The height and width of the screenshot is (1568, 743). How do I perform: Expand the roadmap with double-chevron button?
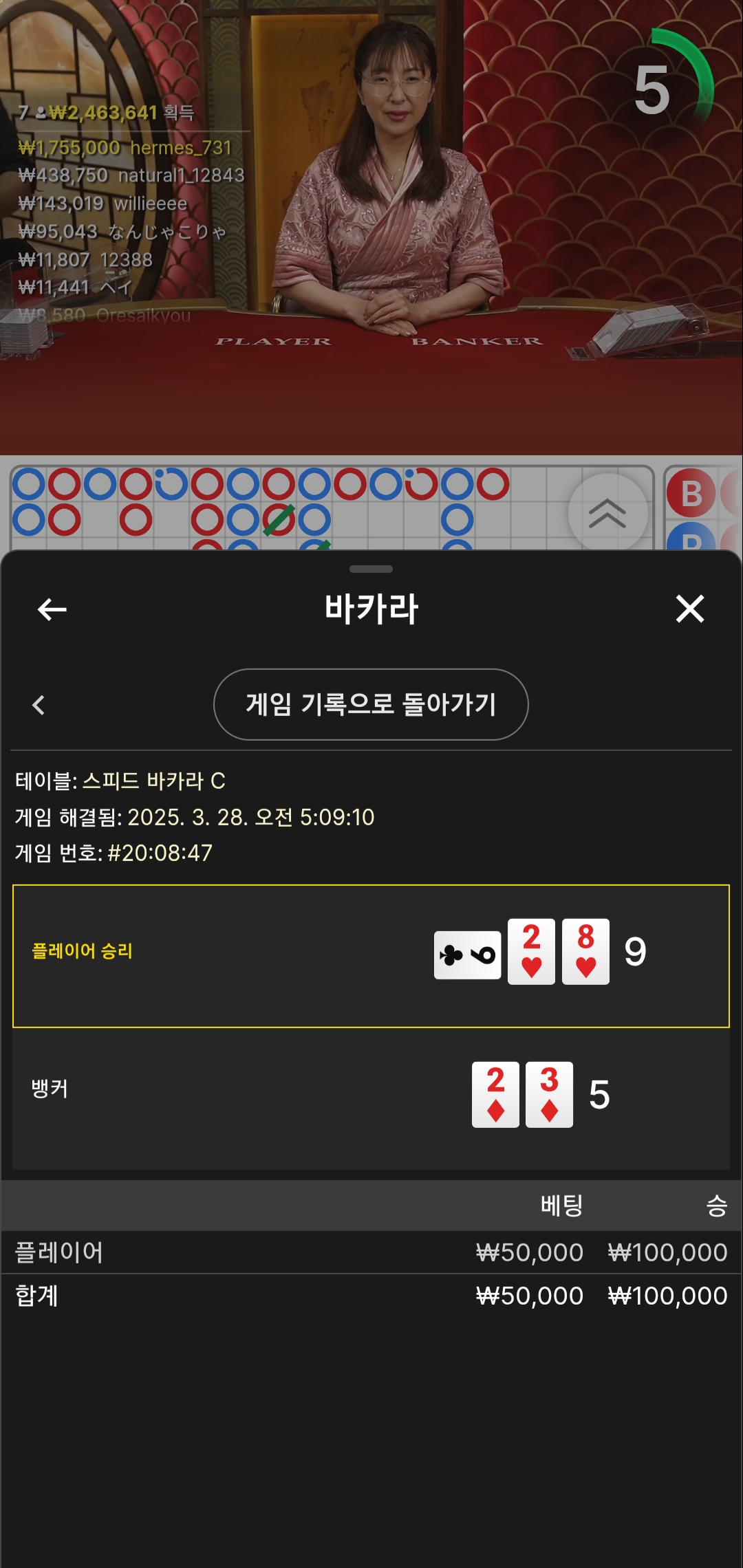(607, 513)
